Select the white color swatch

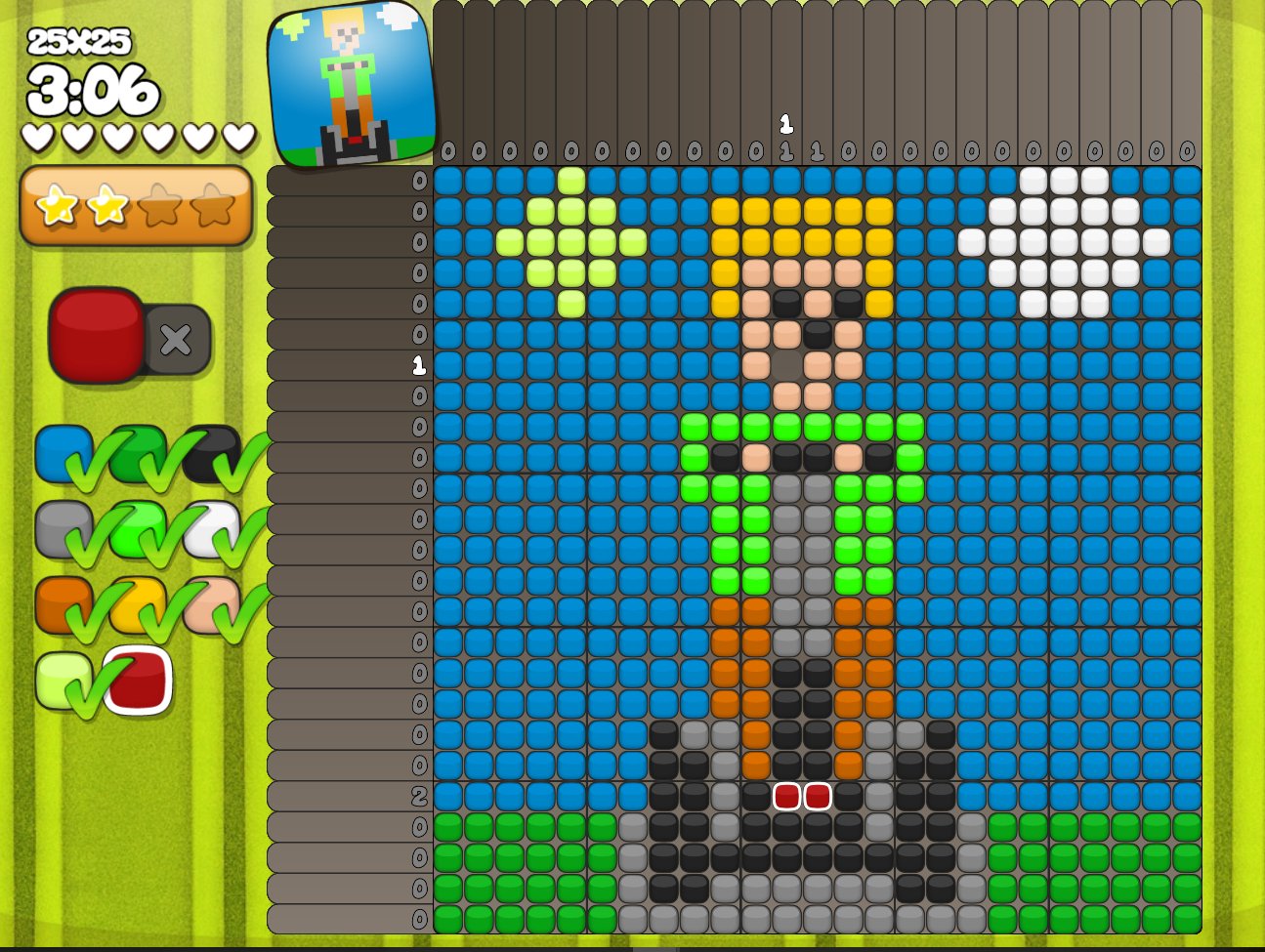209,528
